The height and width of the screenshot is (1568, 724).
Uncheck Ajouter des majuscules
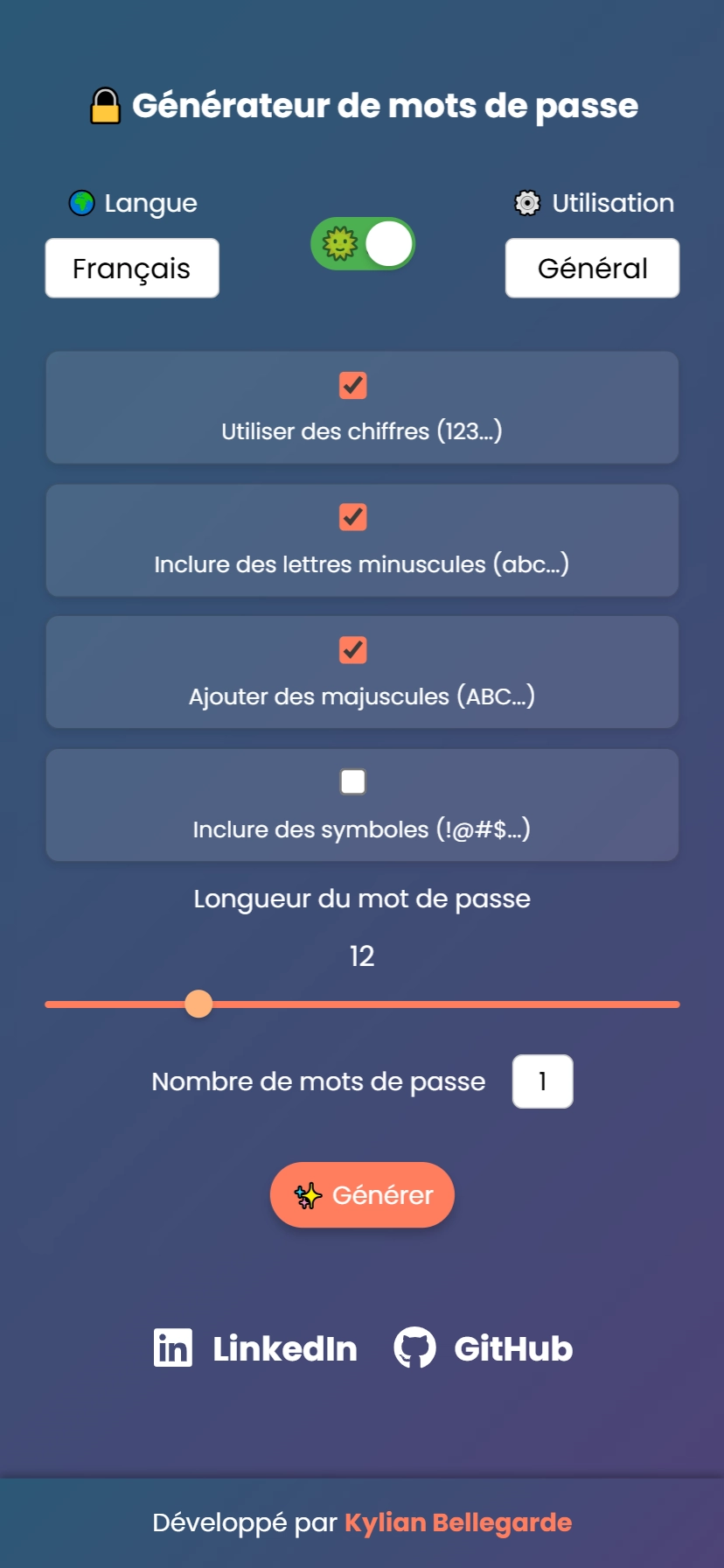pyautogui.click(x=353, y=650)
